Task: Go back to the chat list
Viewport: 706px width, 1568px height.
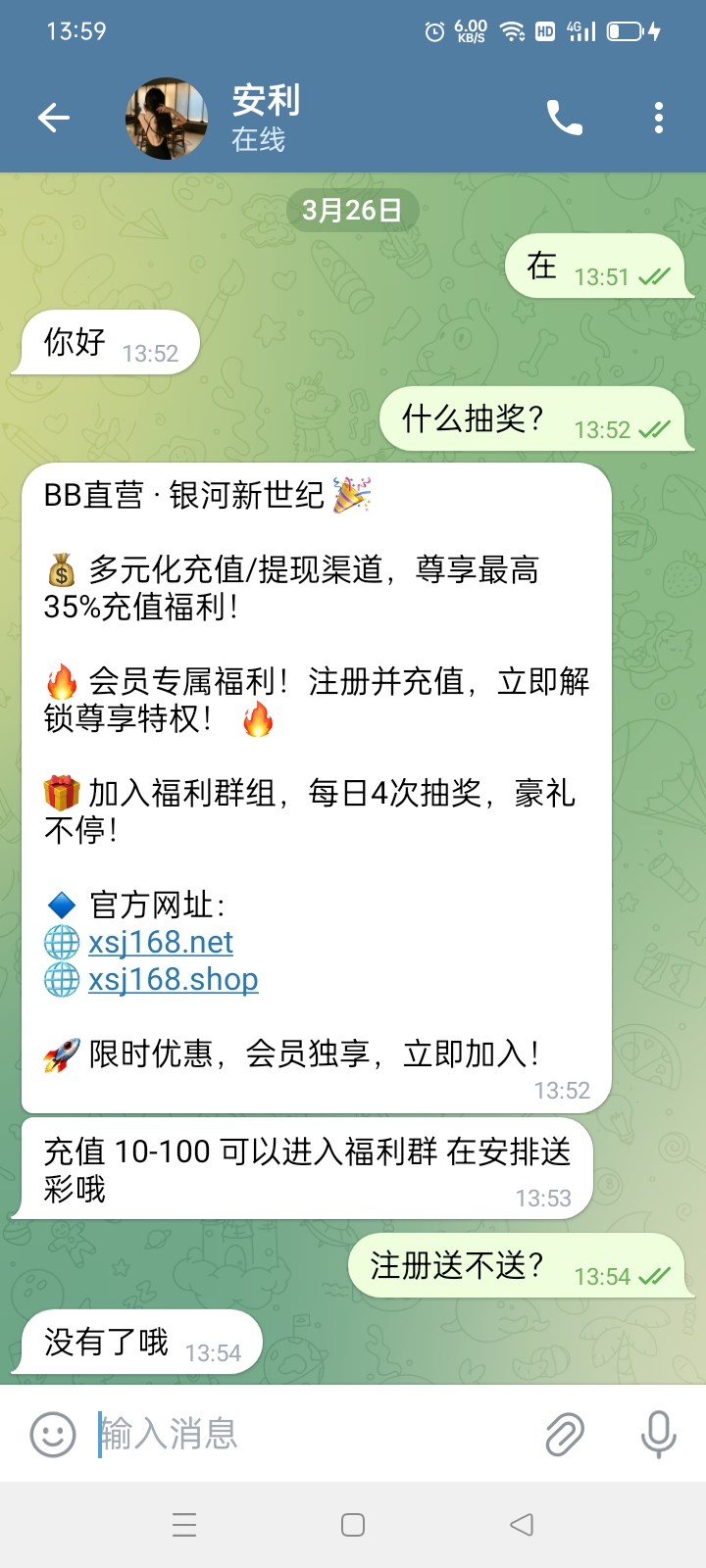Action: point(54,119)
